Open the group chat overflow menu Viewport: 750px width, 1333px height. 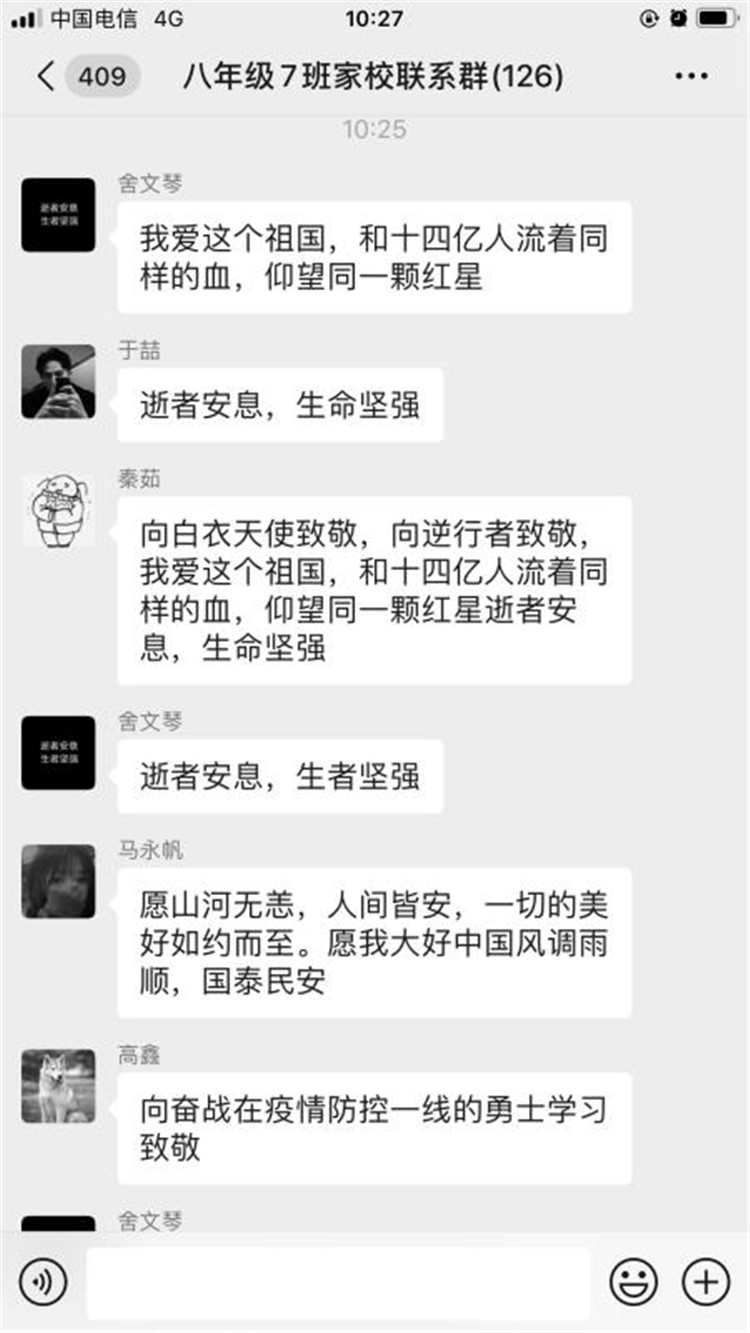click(691, 76)
